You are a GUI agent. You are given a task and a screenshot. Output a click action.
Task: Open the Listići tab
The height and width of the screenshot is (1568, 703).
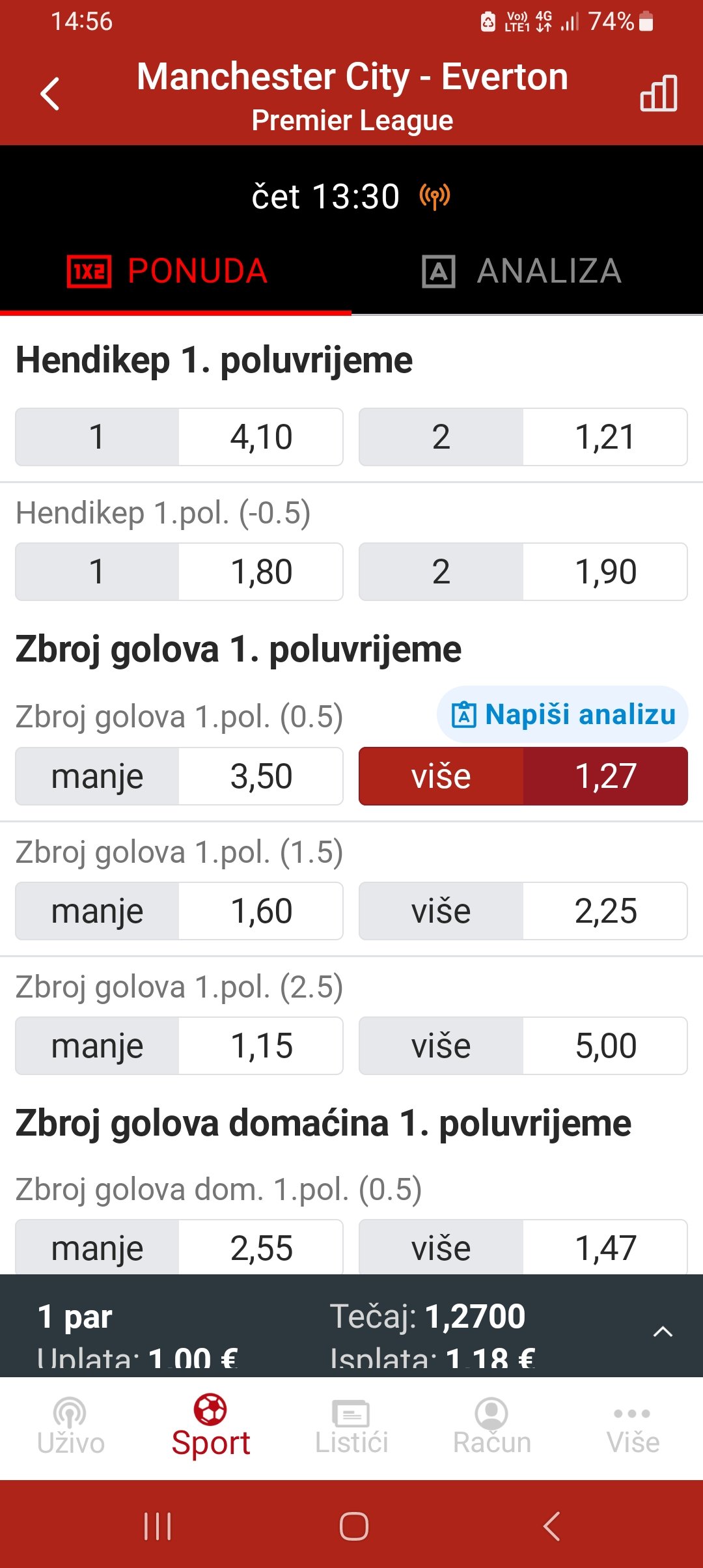coord(351,1427)
